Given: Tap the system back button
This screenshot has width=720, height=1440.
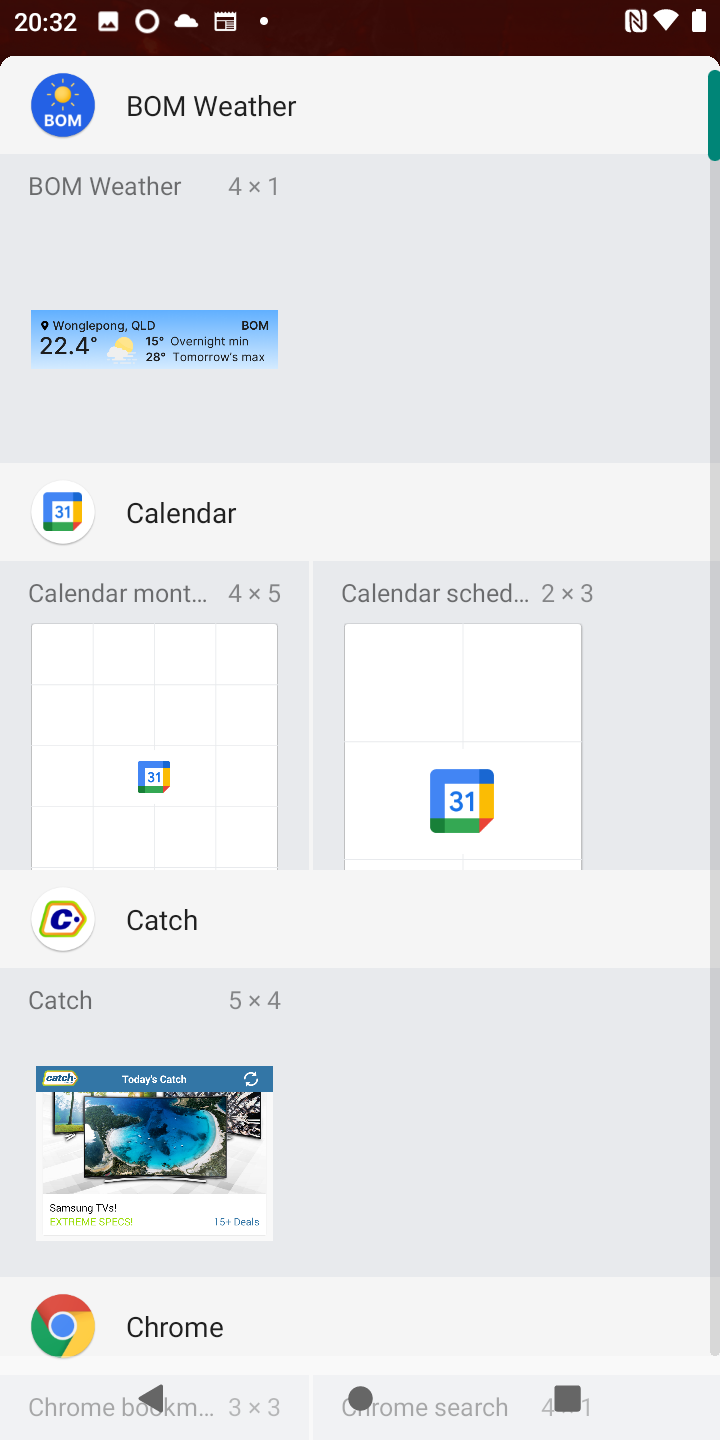Looking at the screenshot, I should [x=152, y=1398].
